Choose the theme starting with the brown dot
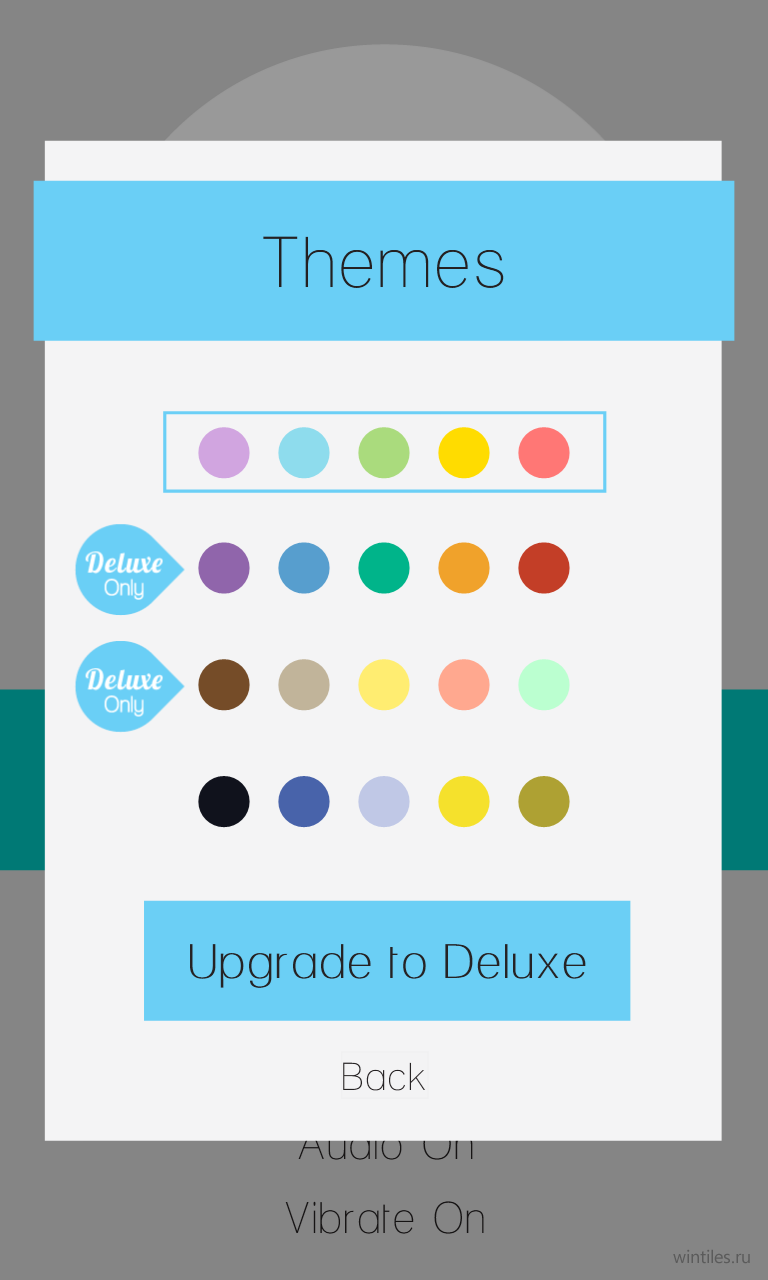768x1280 pixels. (x=384, y=685)
